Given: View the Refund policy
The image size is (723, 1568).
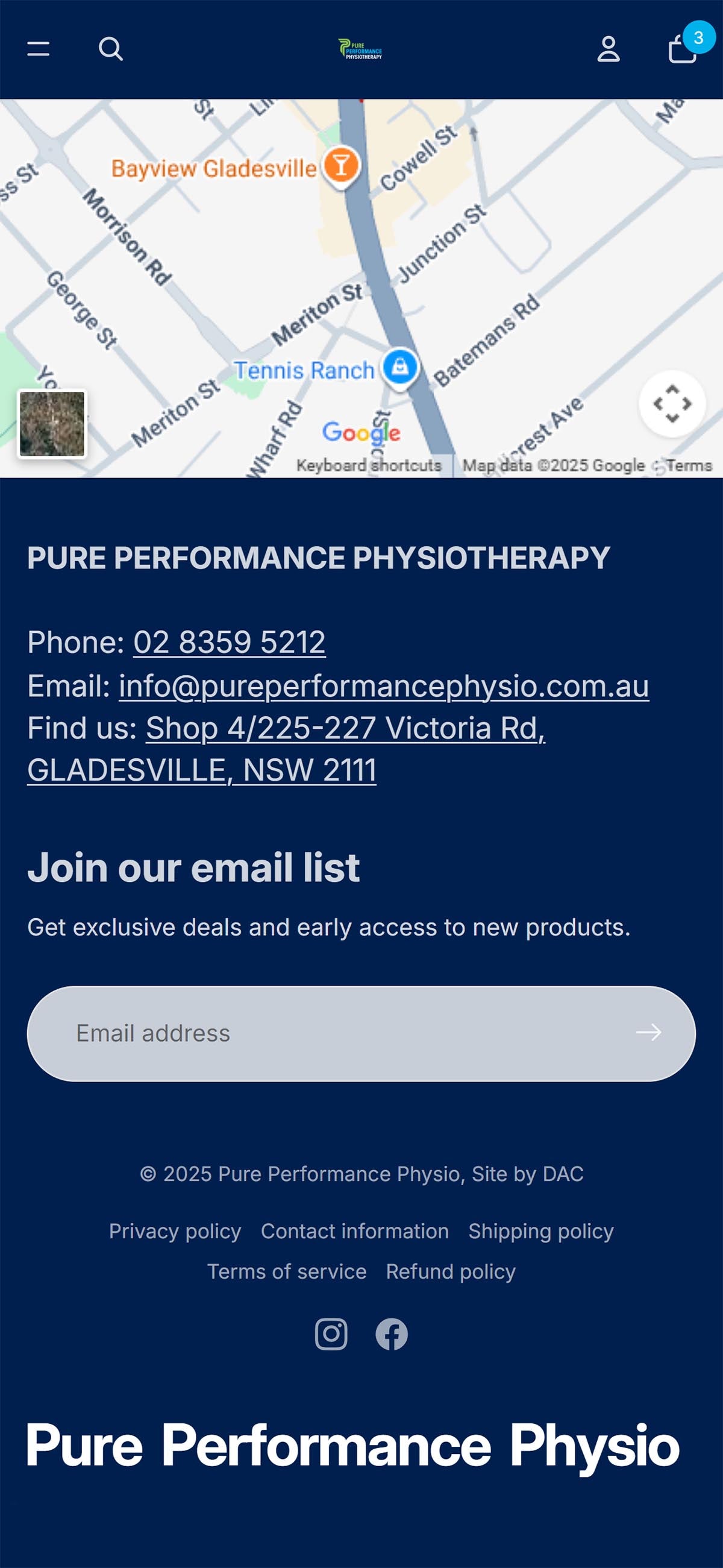Looking at the screenshot, I should click(x=450, y=1271).
